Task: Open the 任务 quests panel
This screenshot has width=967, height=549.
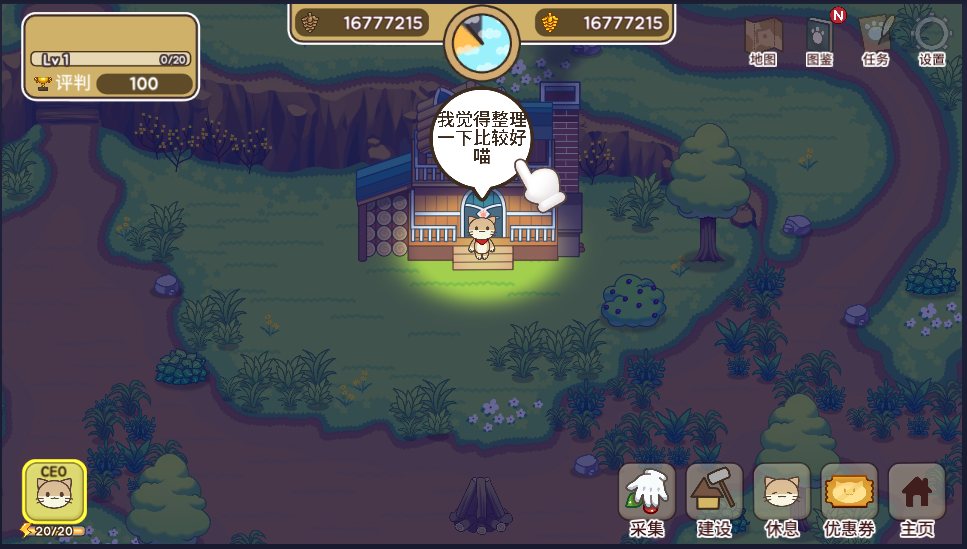Action: tap(875, 38)
